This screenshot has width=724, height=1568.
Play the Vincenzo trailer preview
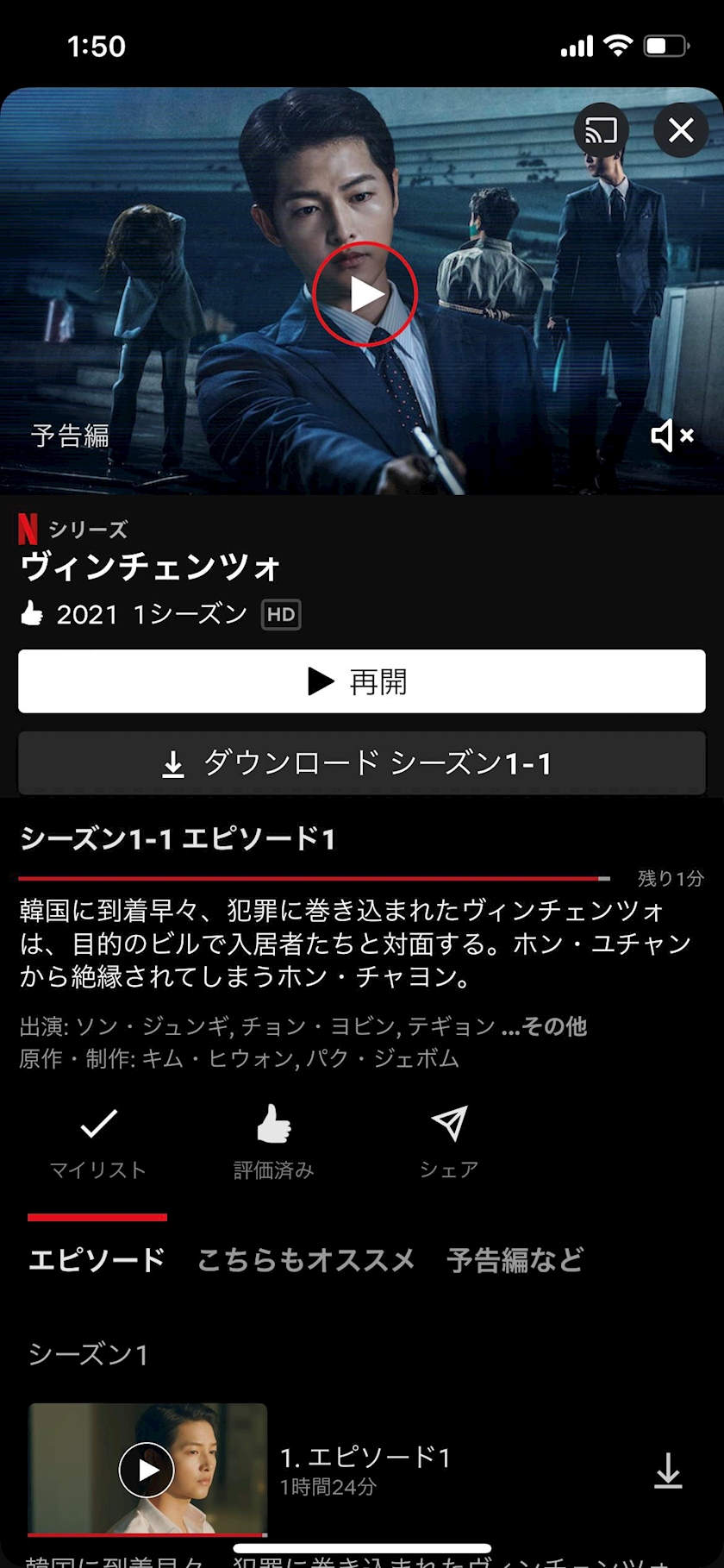(365, 294)
